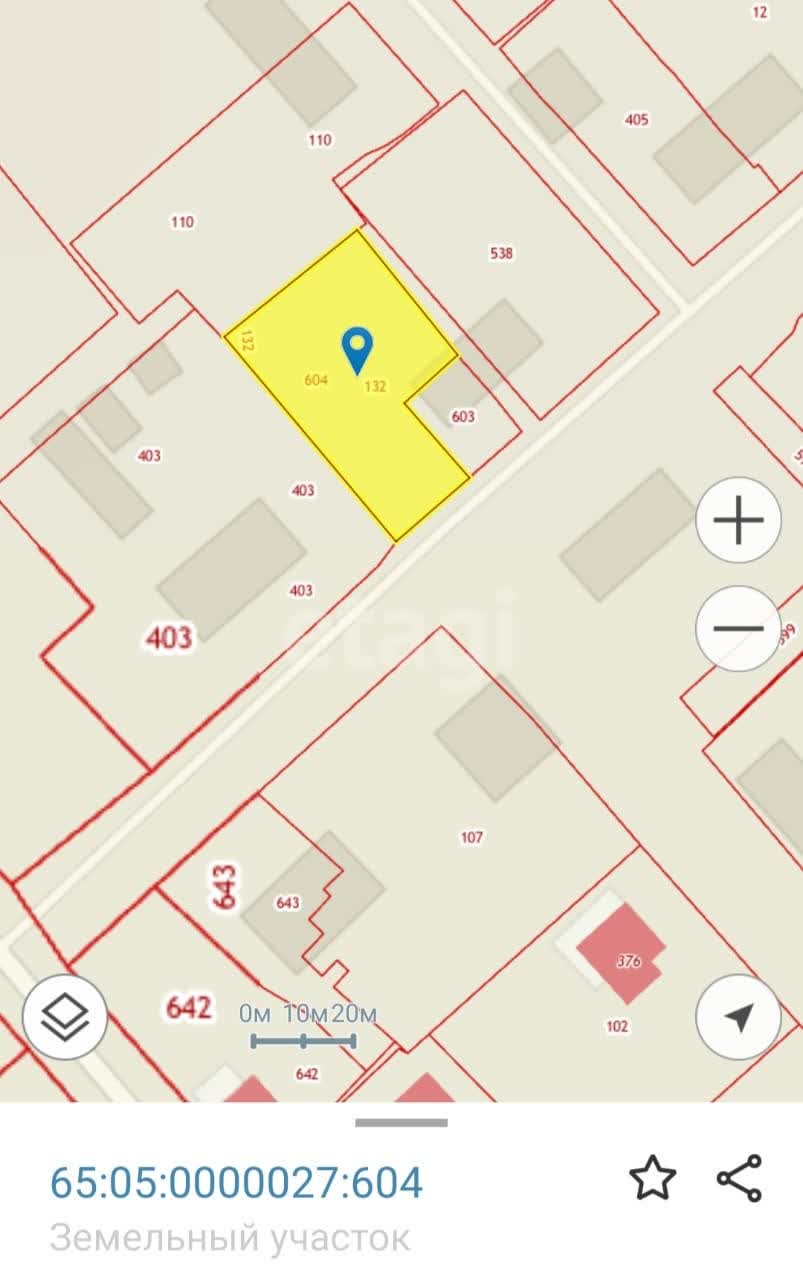The image size is (803, 1280).
Task: Expand the parcel info panel handle
Action: click(401, 1122)
